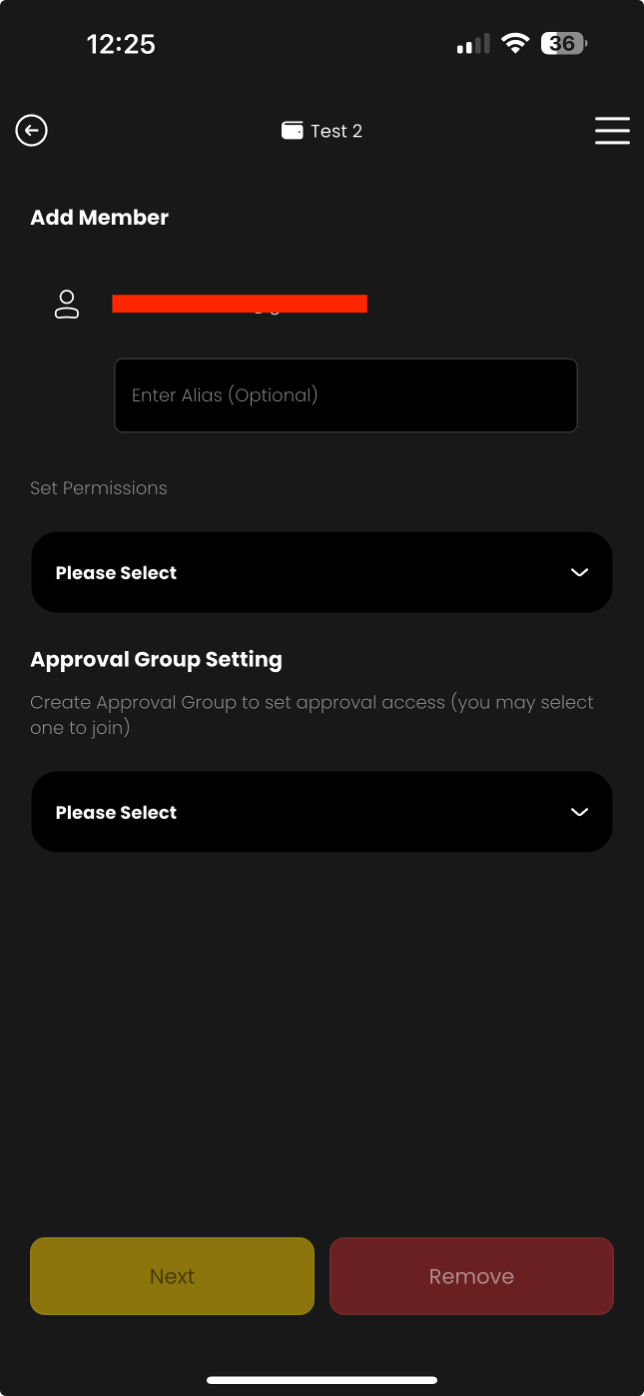644x1396 pixels.
Task: Go back using the arrow icon
Action: click(x=32, y=131)
